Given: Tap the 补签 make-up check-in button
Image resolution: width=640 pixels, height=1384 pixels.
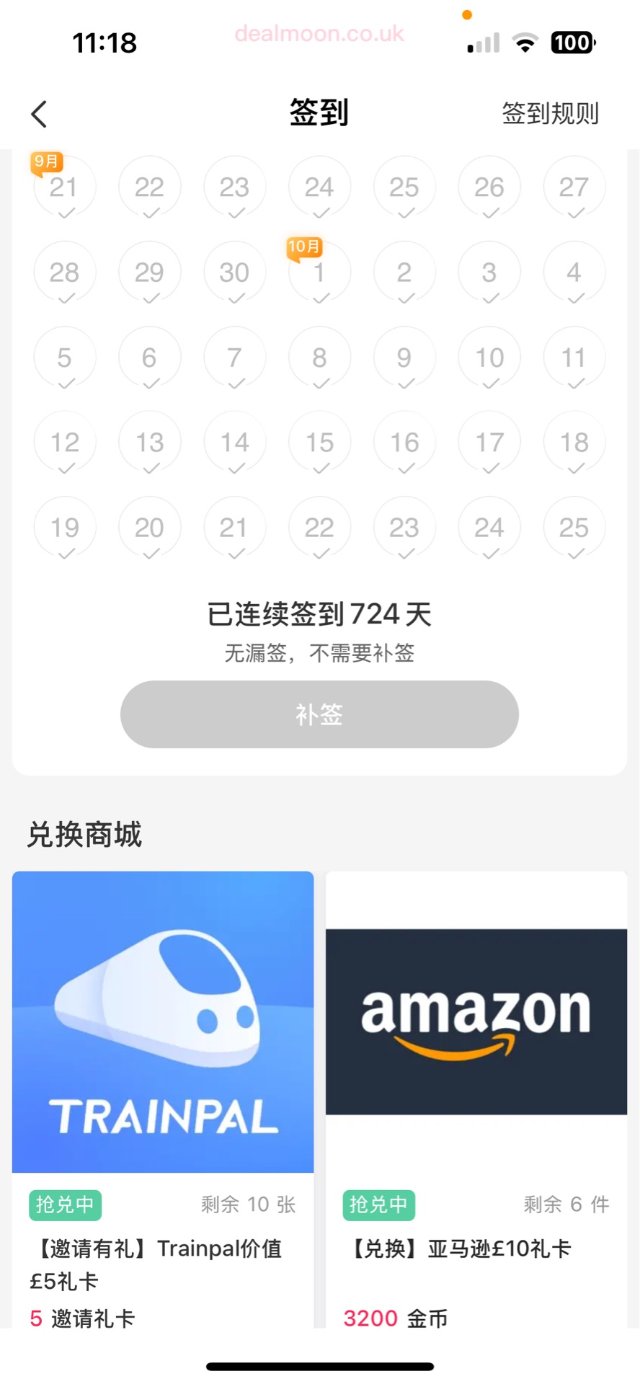Looking at the screenshot, I should [x=319, y=714].
